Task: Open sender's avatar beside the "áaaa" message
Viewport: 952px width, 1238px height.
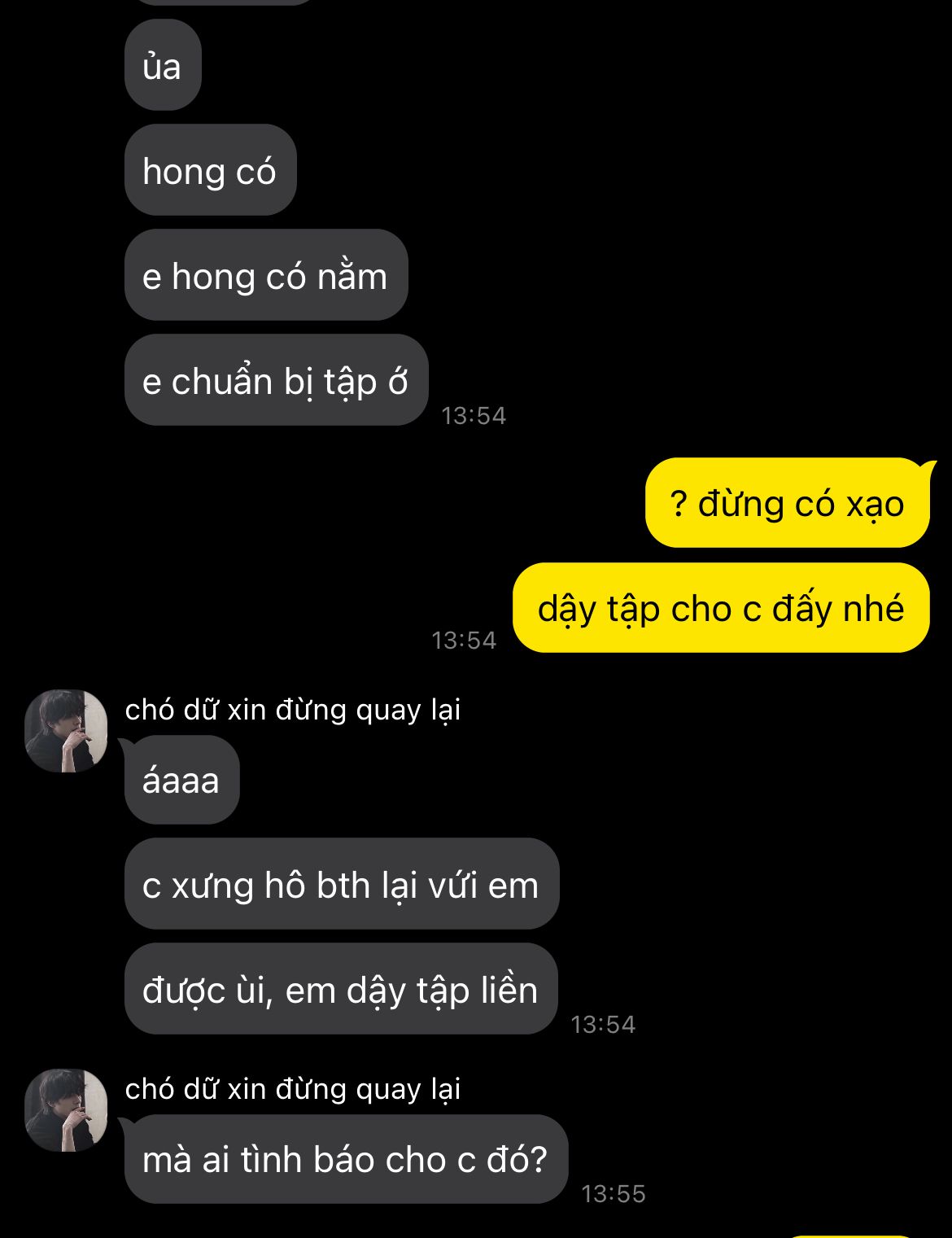Action: pos(66,731)
